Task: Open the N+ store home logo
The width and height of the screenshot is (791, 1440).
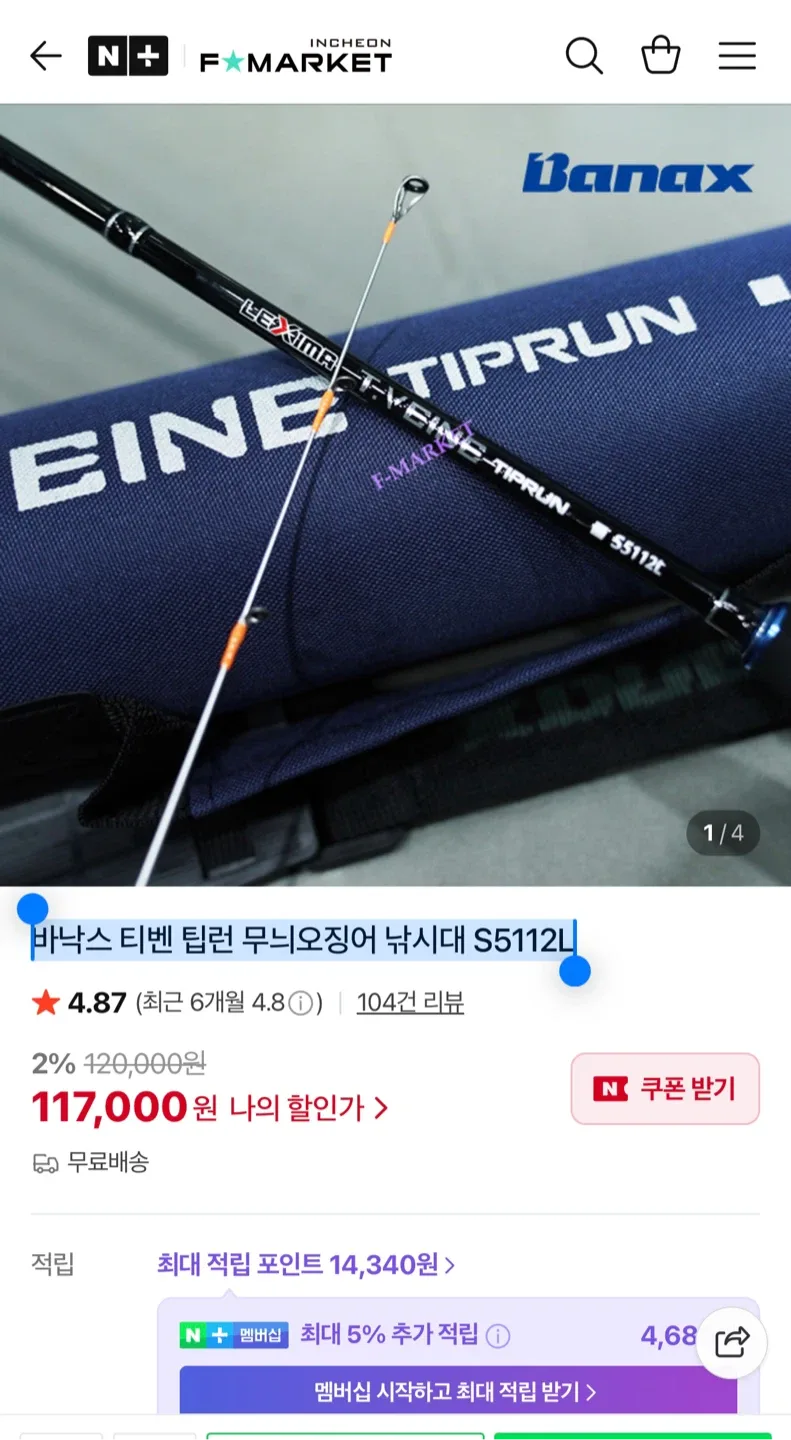Action: pos(127,56)
